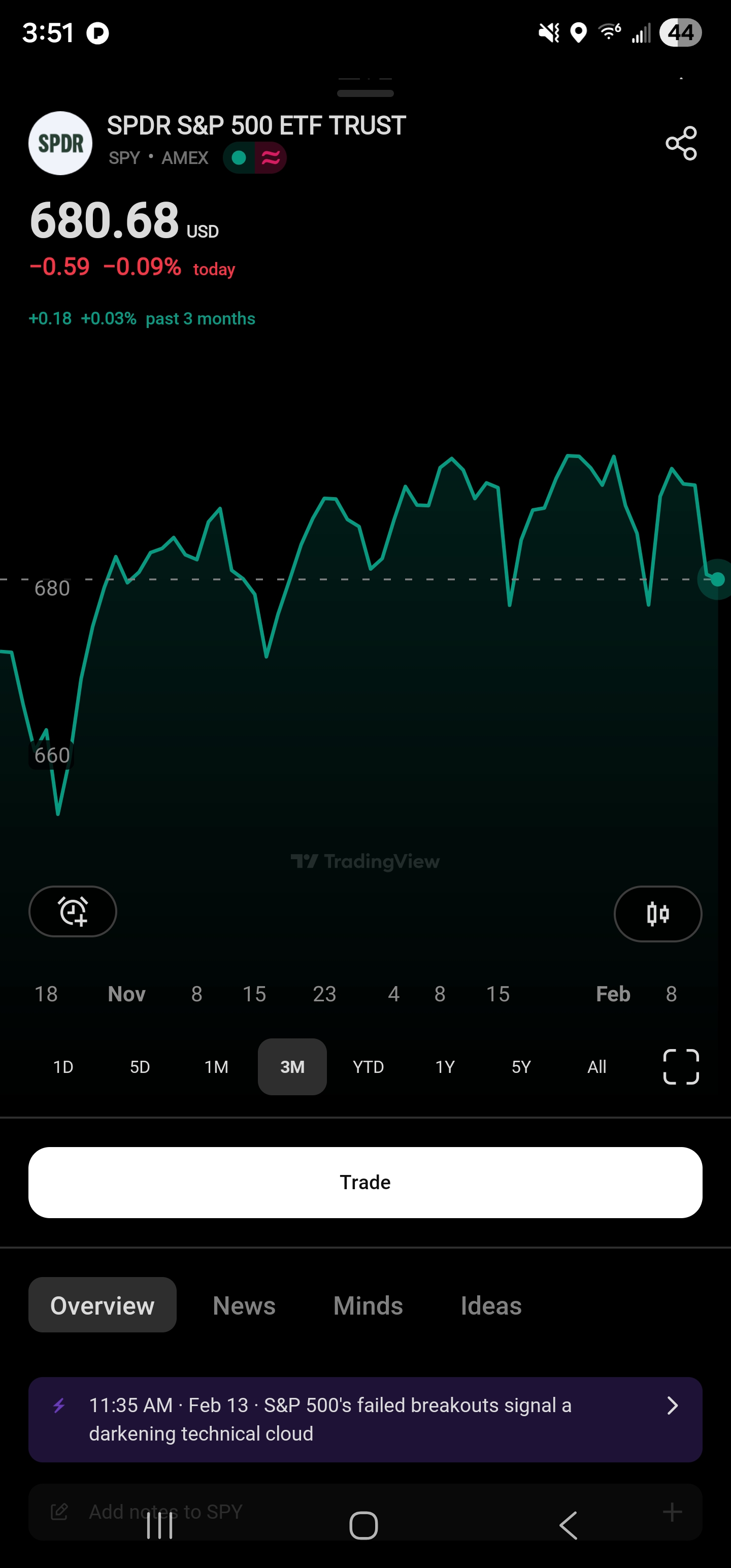
Task: Tap the Trade button
Action: tap(365, 1182)
